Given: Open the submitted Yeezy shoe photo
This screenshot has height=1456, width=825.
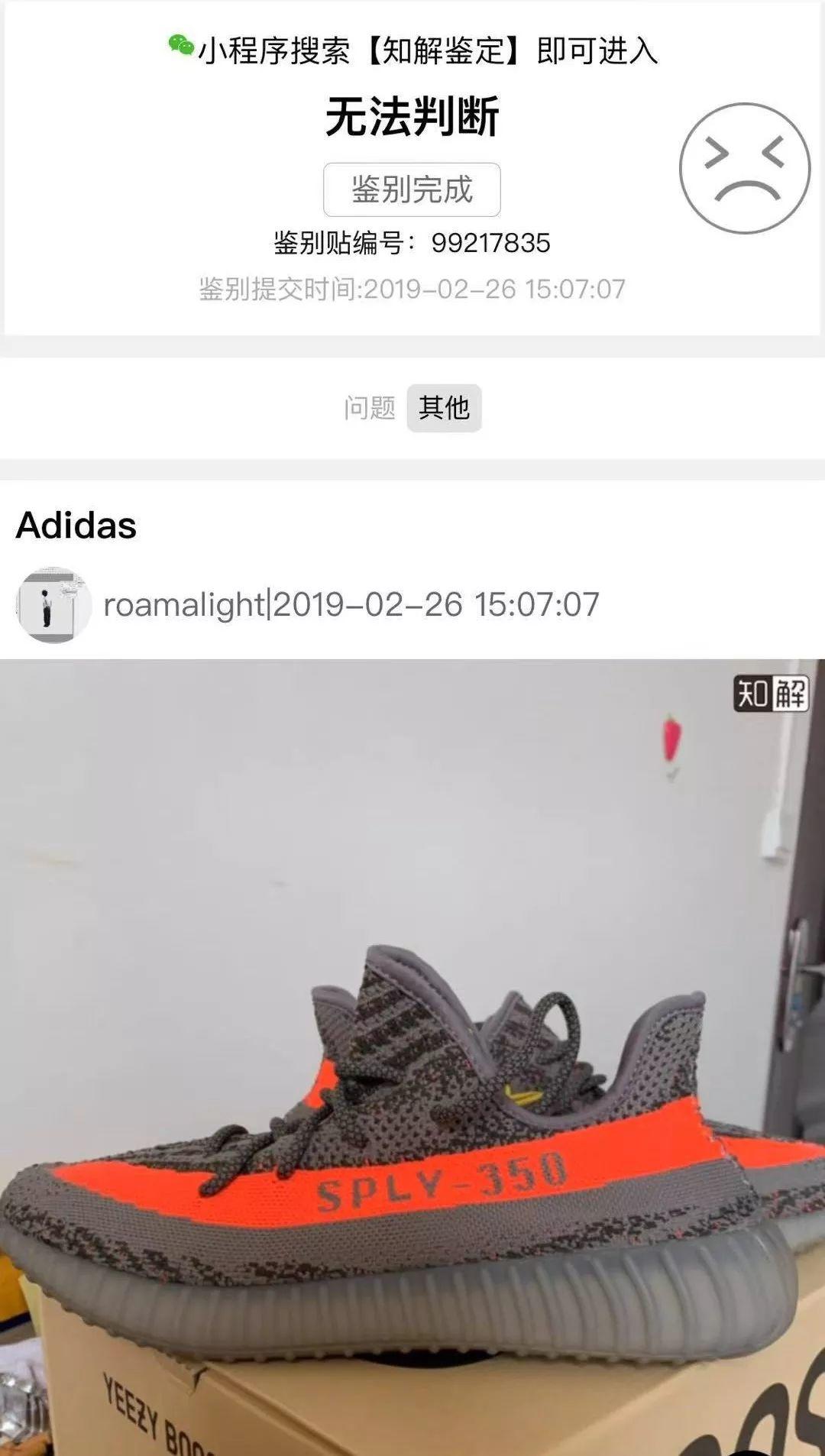Looking at the screenshot, I should click(412, 1069).
